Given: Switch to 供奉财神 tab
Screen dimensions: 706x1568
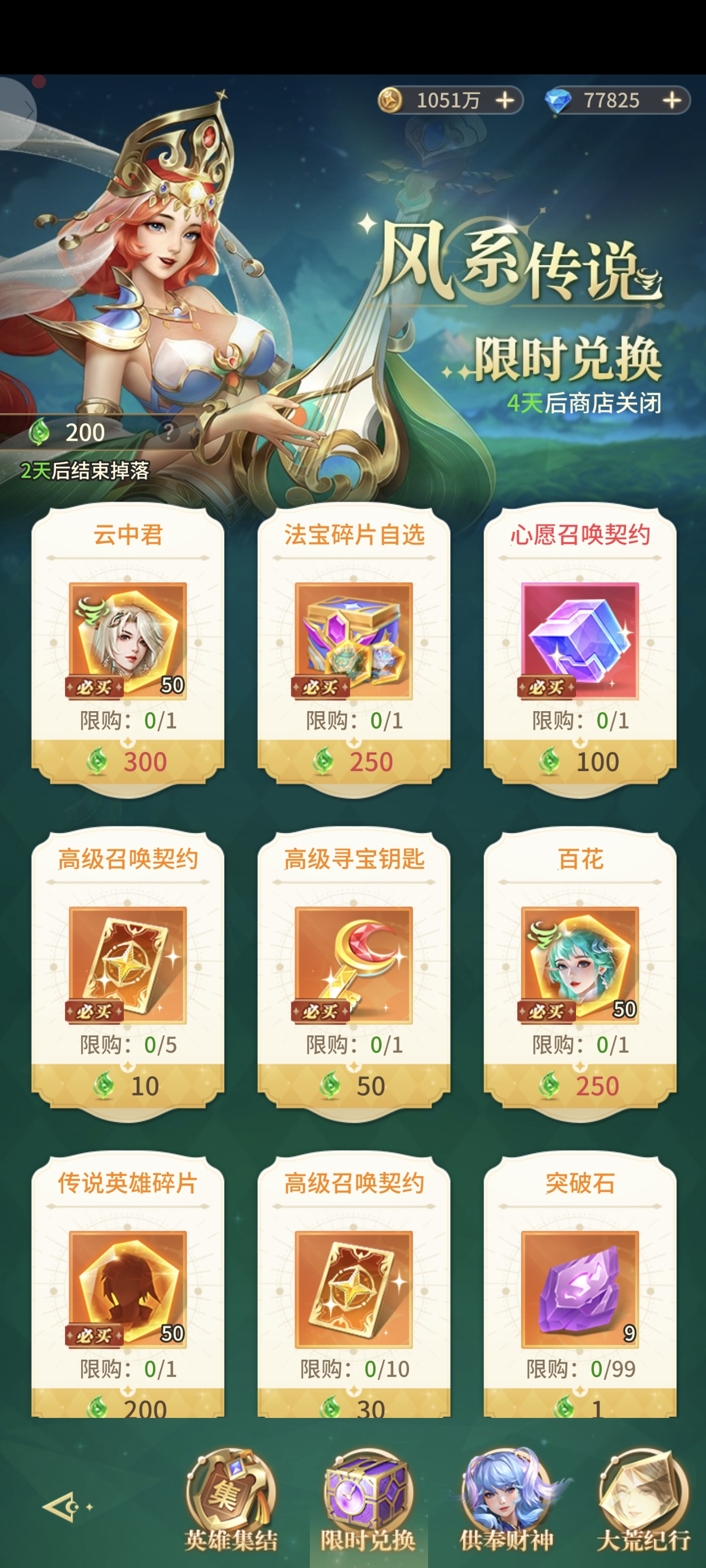Looking at the screenshot, I should (506, 1500).
